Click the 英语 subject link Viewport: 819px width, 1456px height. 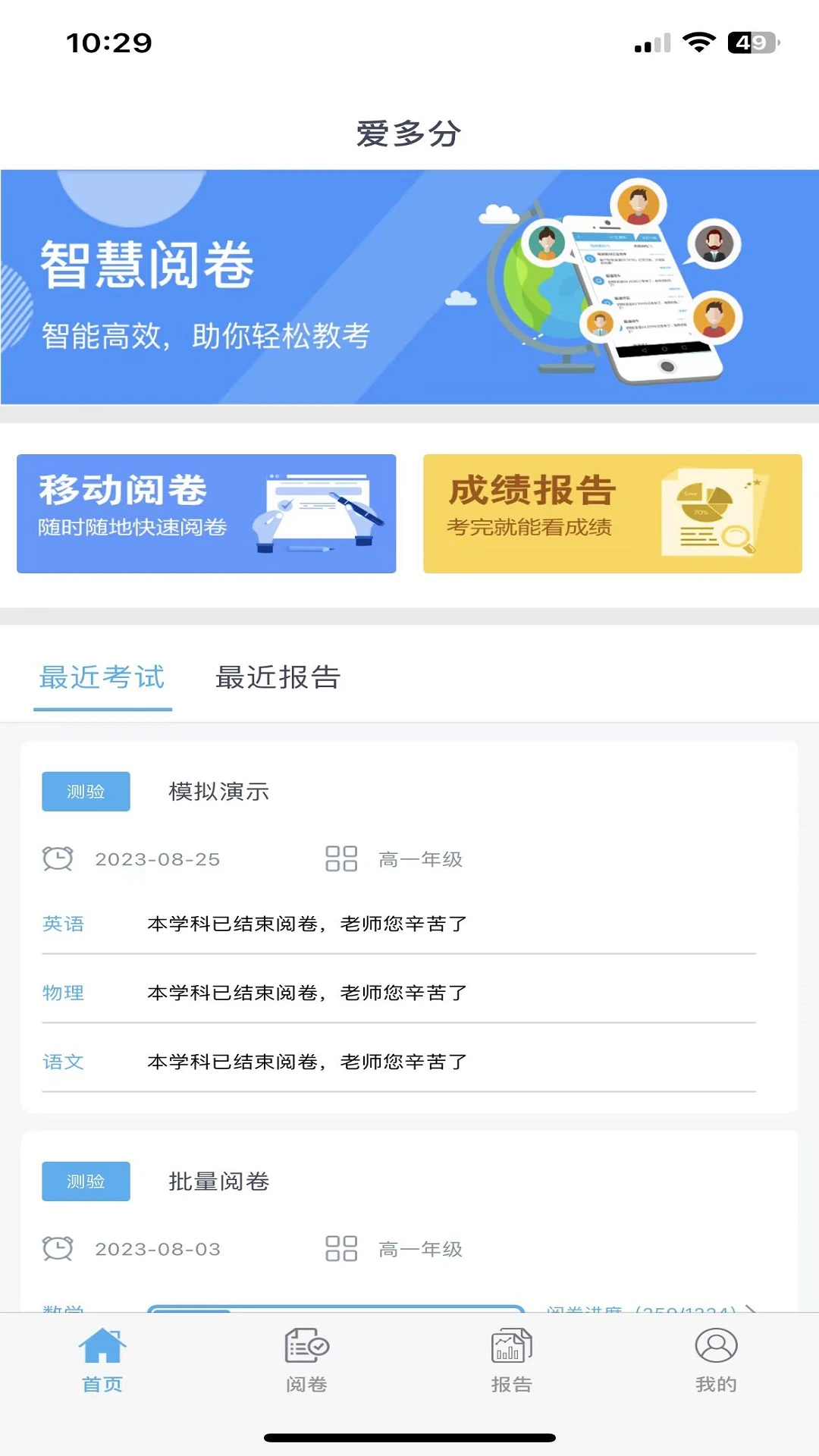coord(63,924)
